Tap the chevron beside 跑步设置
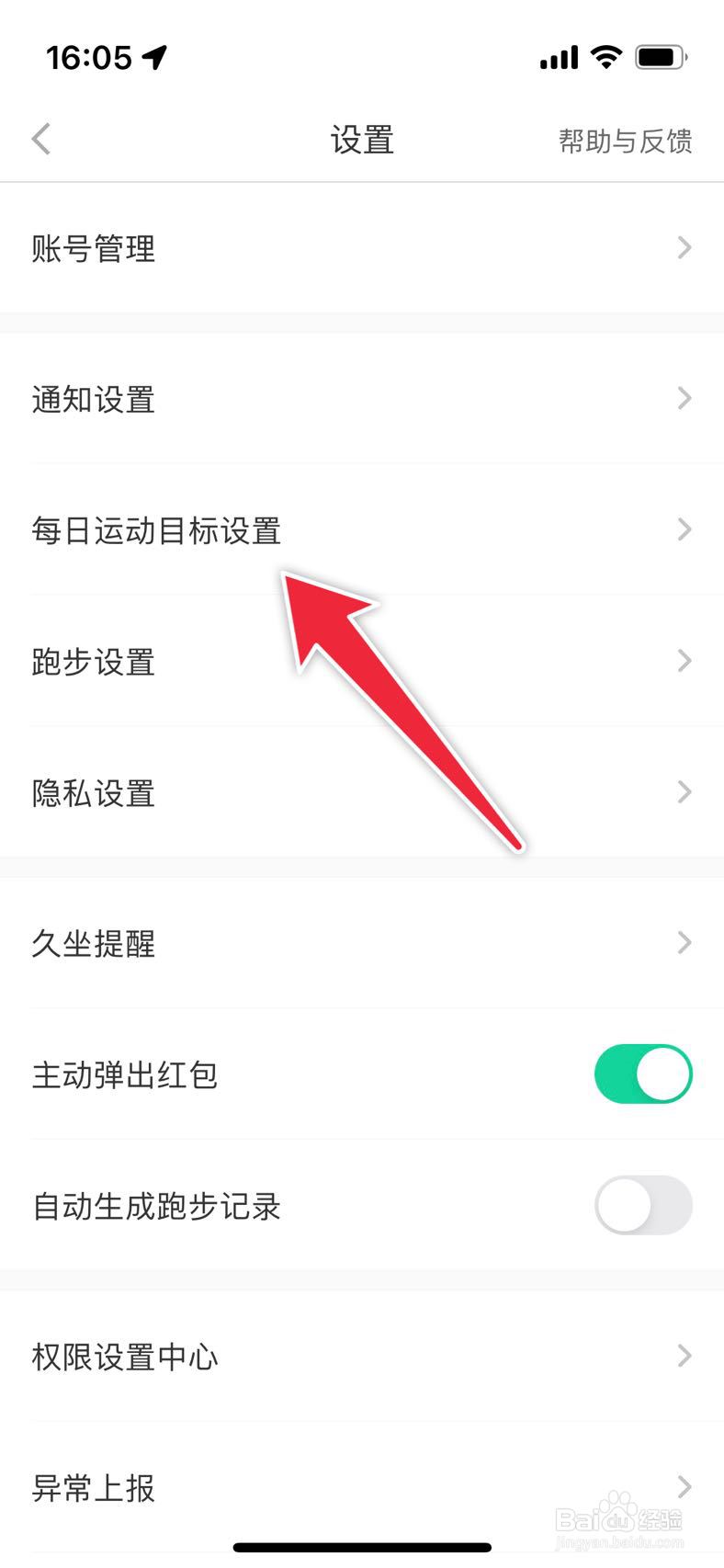This screenshot has height=1568, width=724. (x=684, y=661)
